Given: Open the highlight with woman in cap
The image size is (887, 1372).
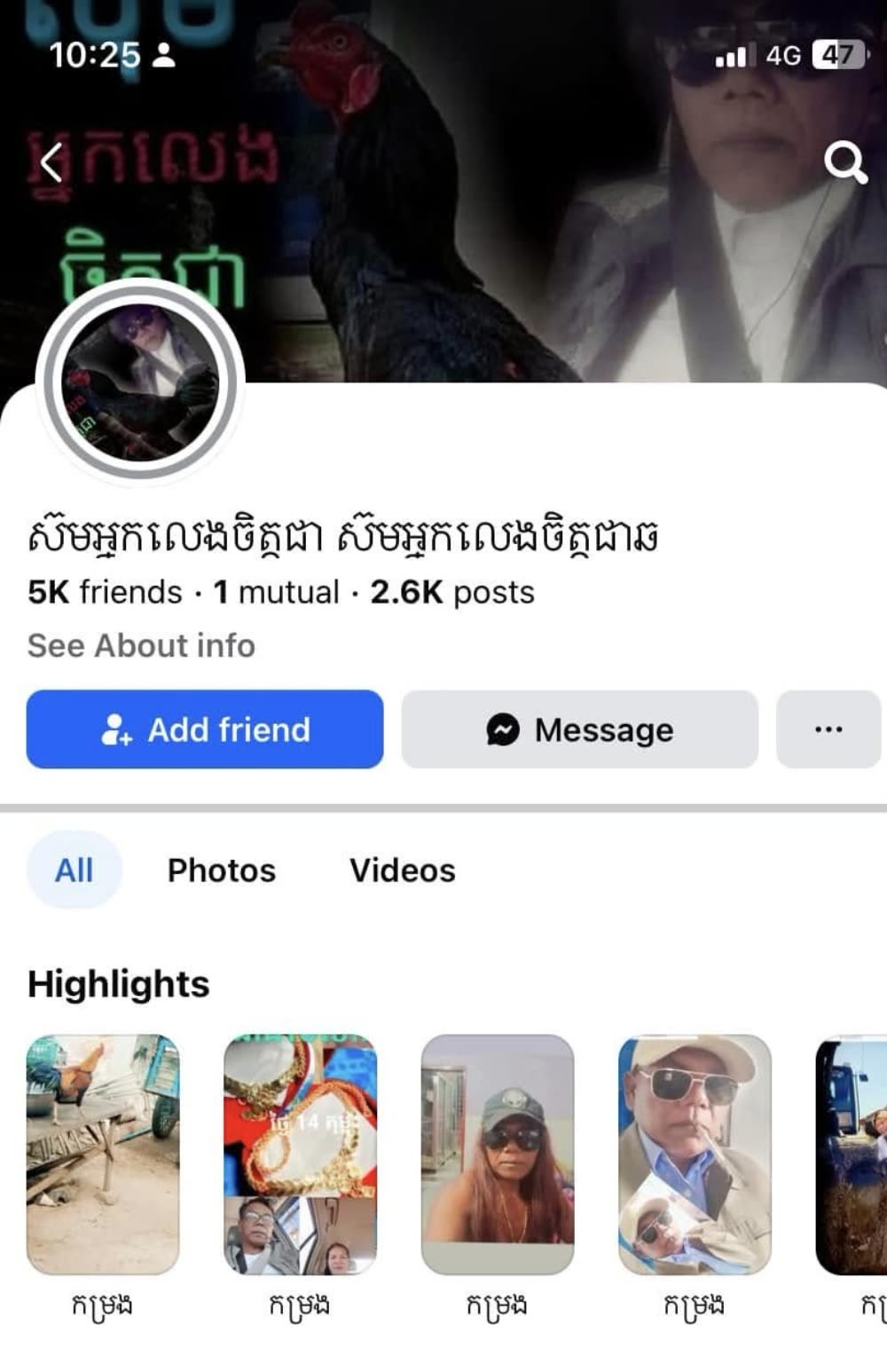Looking at the screenshot, I should click(x=497, y=1154).
